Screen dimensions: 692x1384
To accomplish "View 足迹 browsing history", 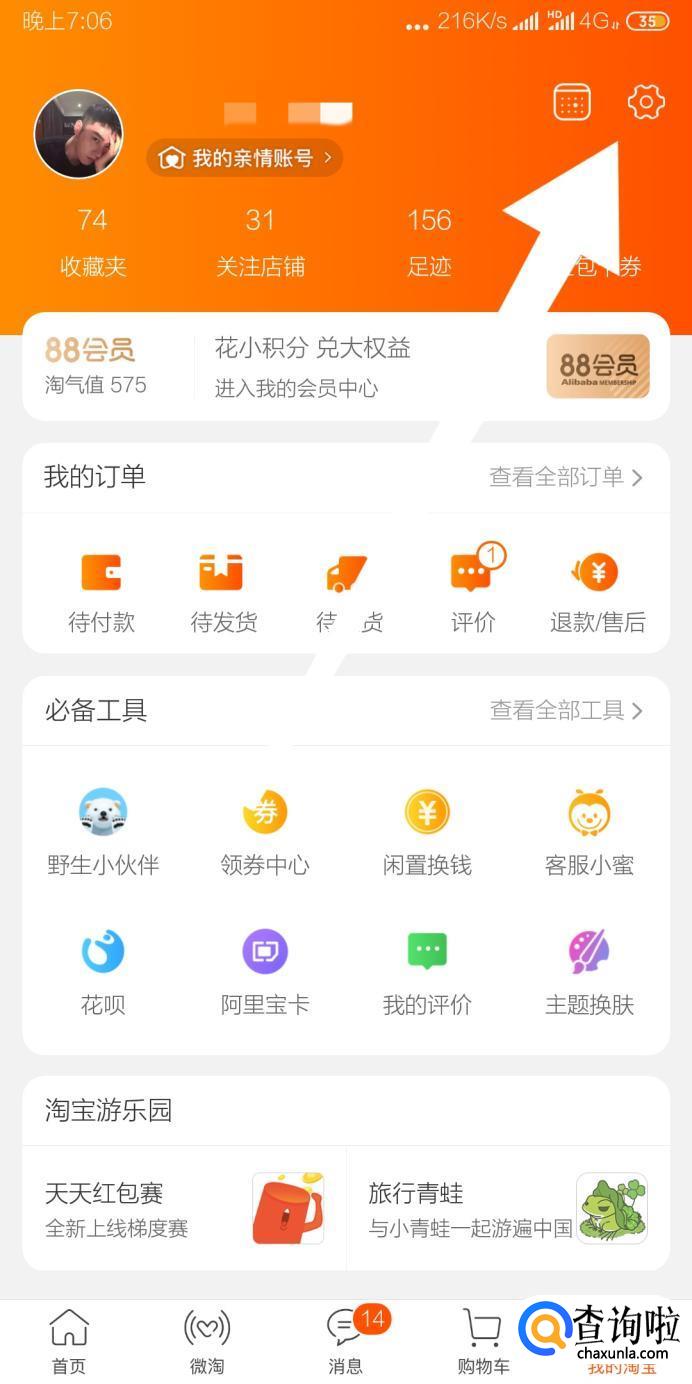I will click(x=429, y=241).
